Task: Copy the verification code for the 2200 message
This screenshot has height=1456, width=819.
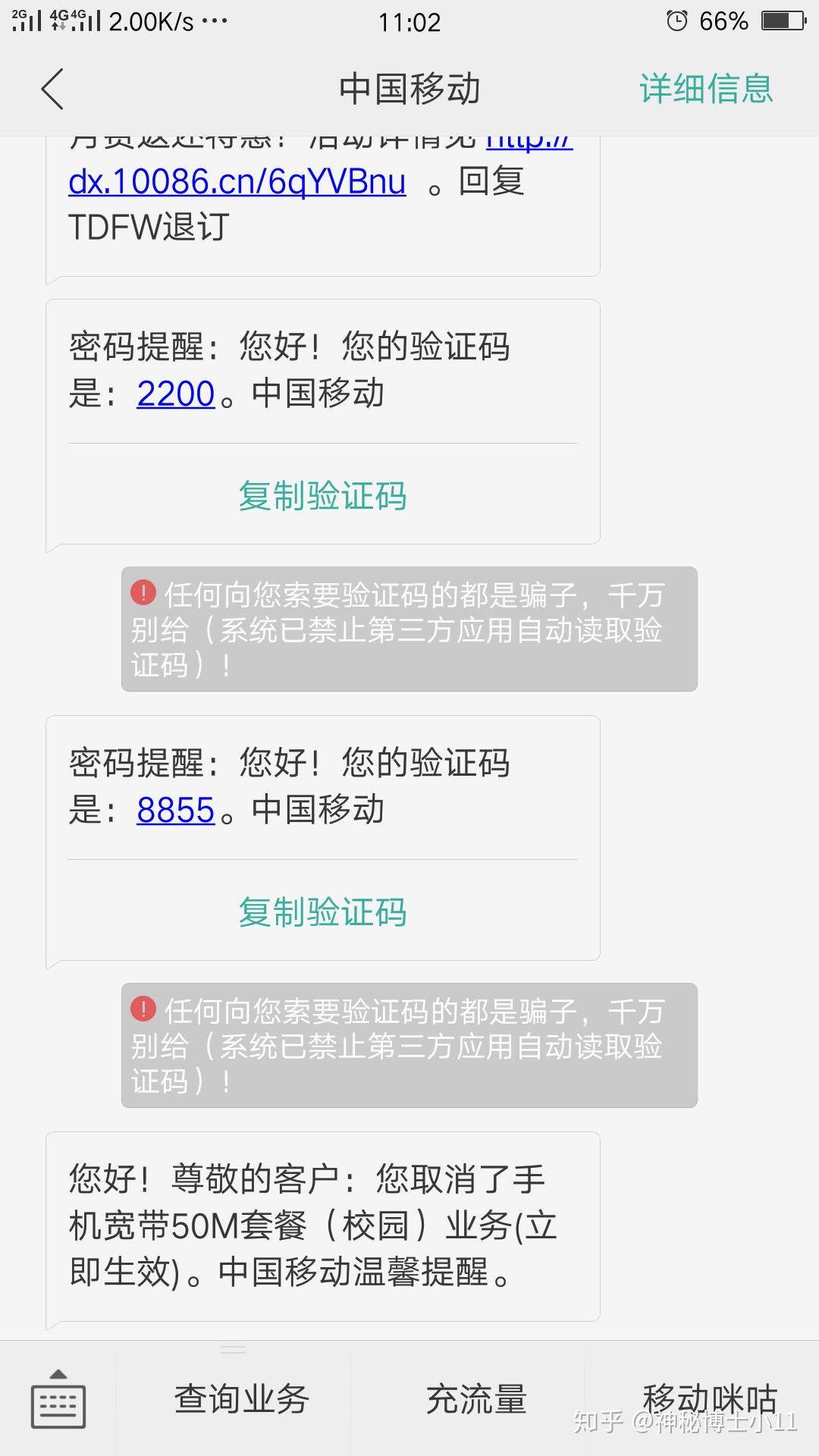Action: pyautogui.click(x=322, y=496)
